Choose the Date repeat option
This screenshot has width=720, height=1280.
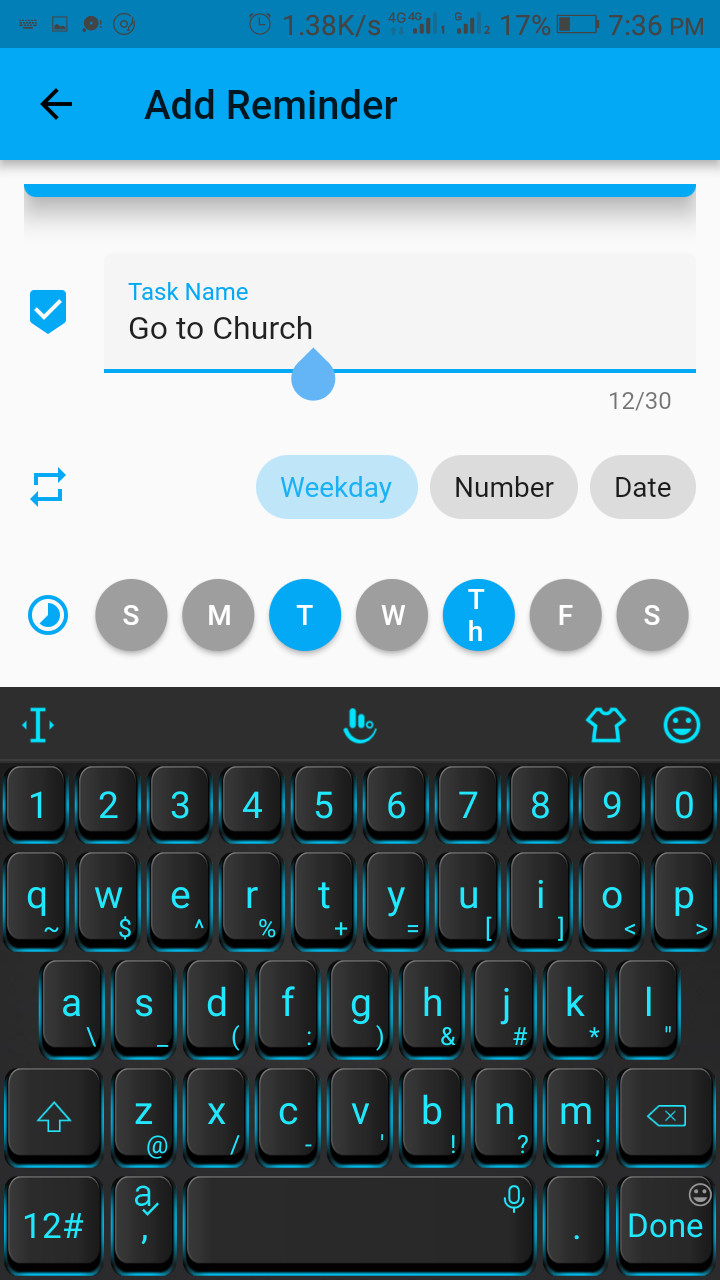(x=642, y=487)
